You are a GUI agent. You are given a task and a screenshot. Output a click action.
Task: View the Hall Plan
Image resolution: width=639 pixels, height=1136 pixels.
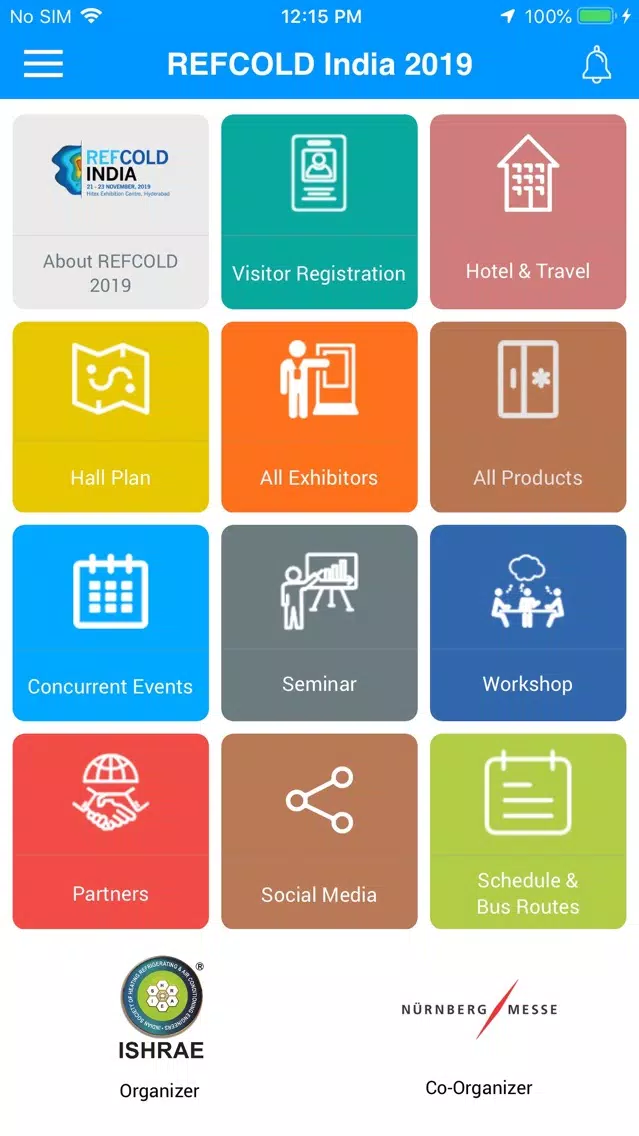pyautogui.click(x=111, y=417)
